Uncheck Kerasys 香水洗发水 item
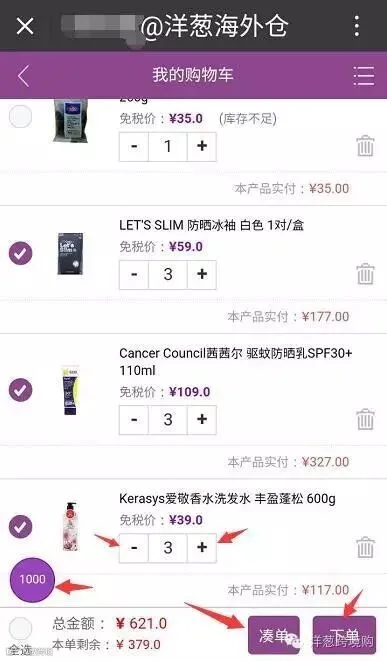The width and height of the screenshot is (387, 661). [20, 526]
